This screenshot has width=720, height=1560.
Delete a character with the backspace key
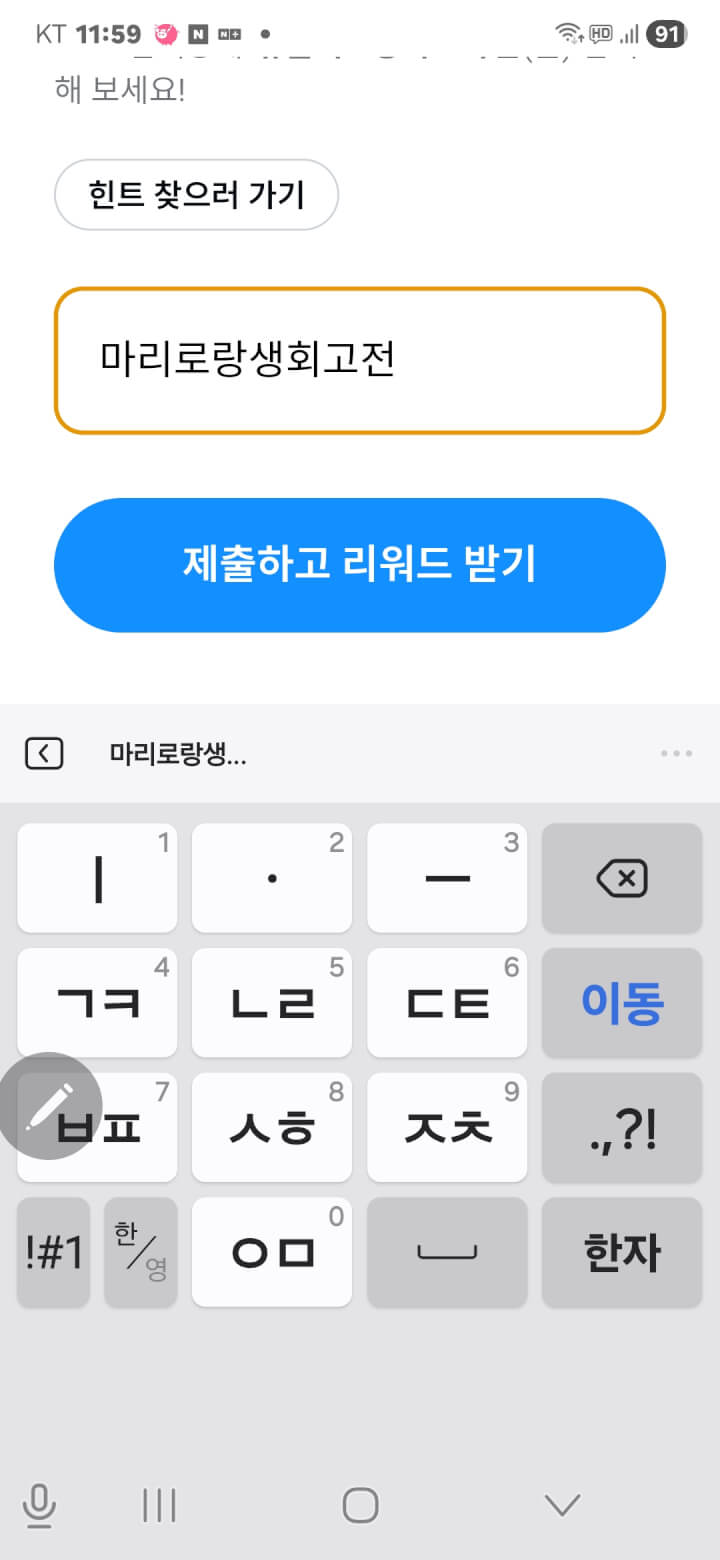621,879
